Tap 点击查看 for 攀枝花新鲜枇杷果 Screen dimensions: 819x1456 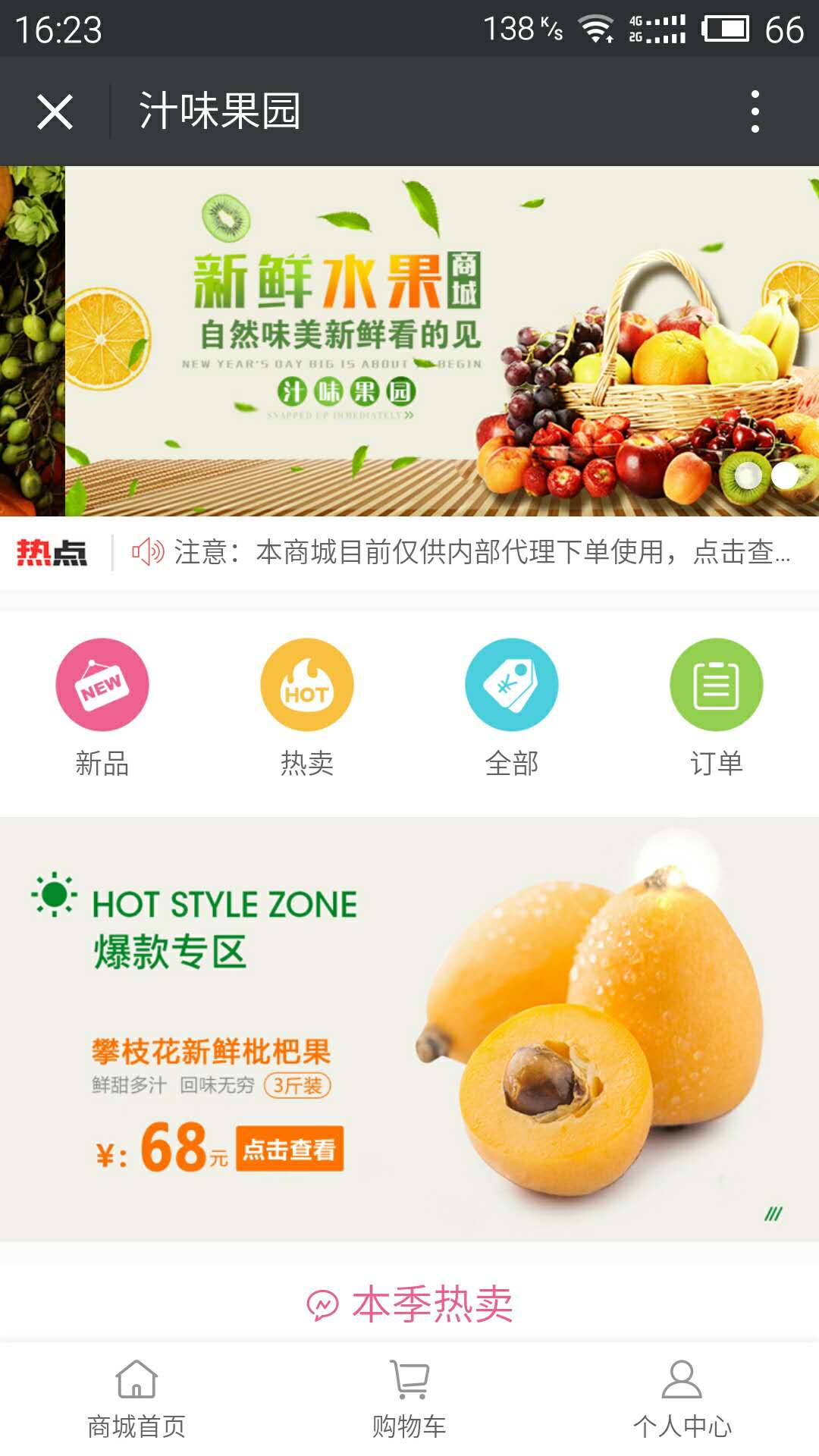click(290, 1150)
